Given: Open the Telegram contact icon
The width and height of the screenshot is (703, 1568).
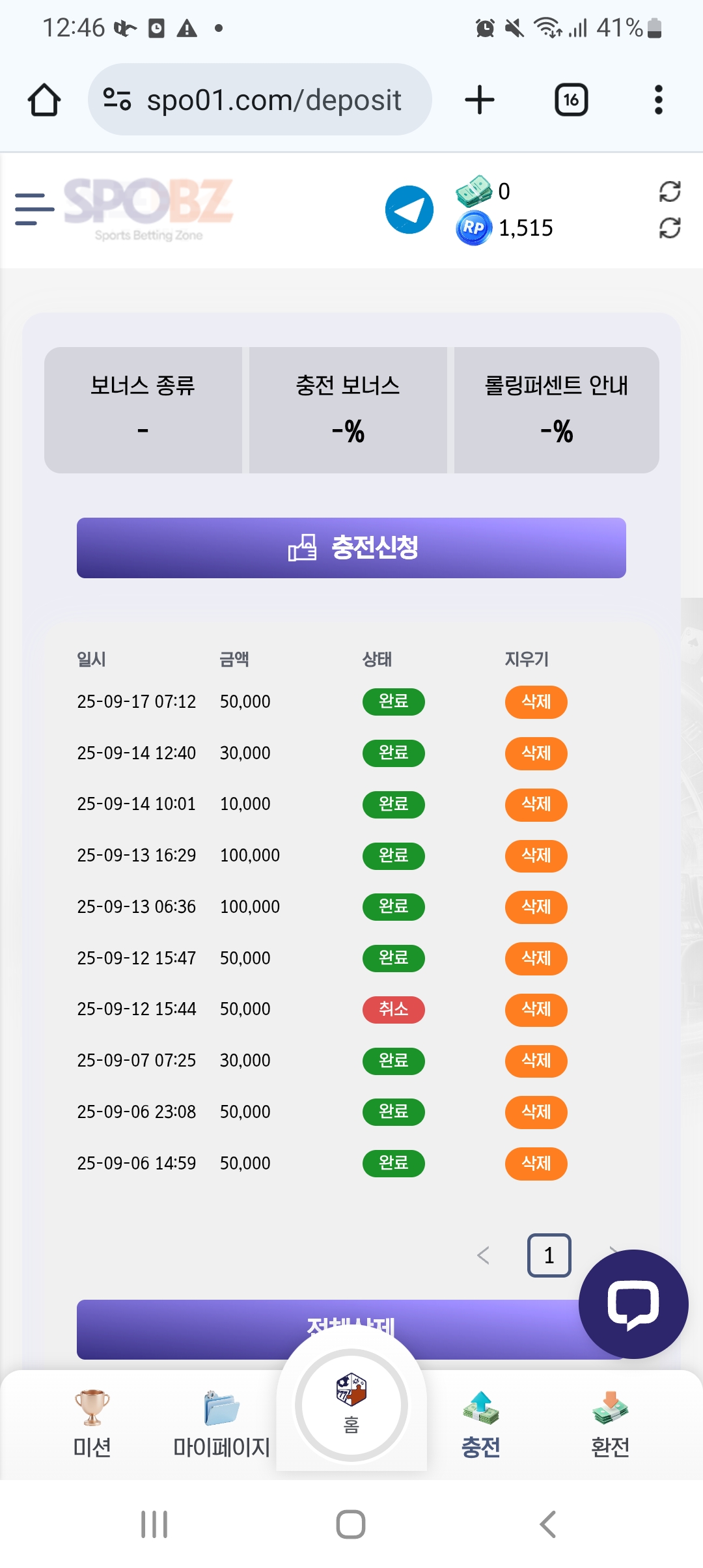Looking at the screenshot, I should [409, 210].
